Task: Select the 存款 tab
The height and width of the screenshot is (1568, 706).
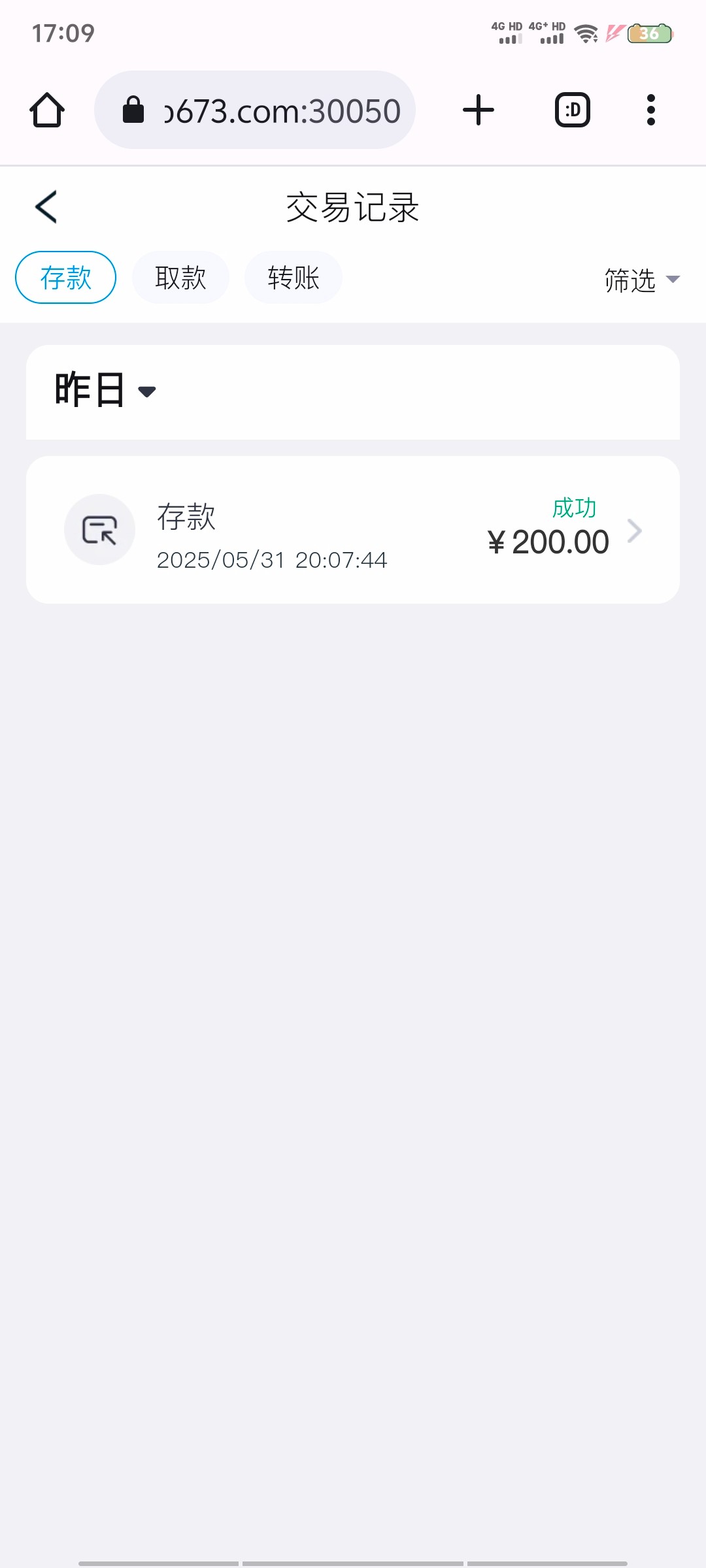Action: point(65,278)
